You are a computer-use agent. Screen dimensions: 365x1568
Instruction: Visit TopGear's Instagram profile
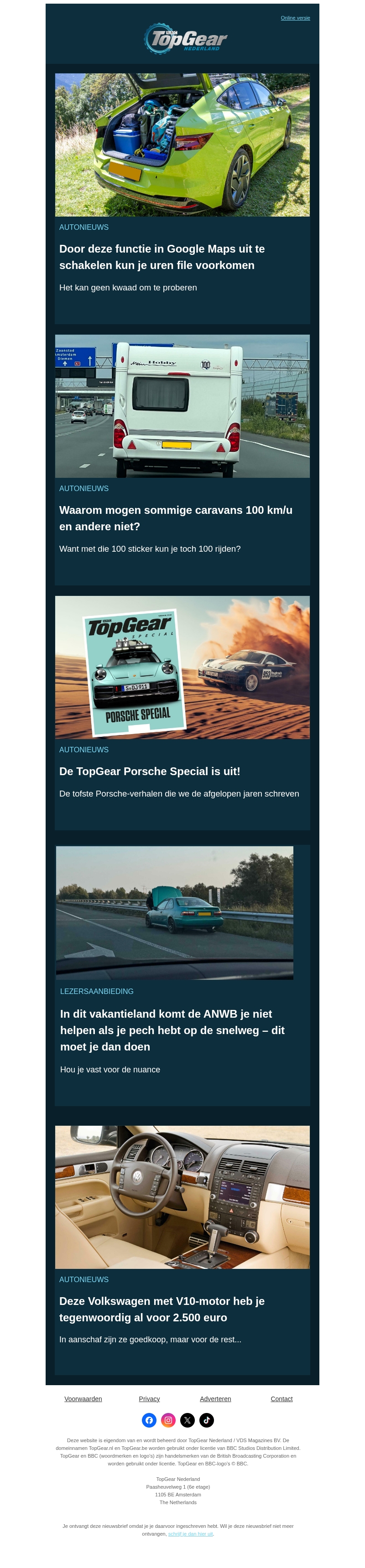pyautogui.click(x=168, y=1420)
